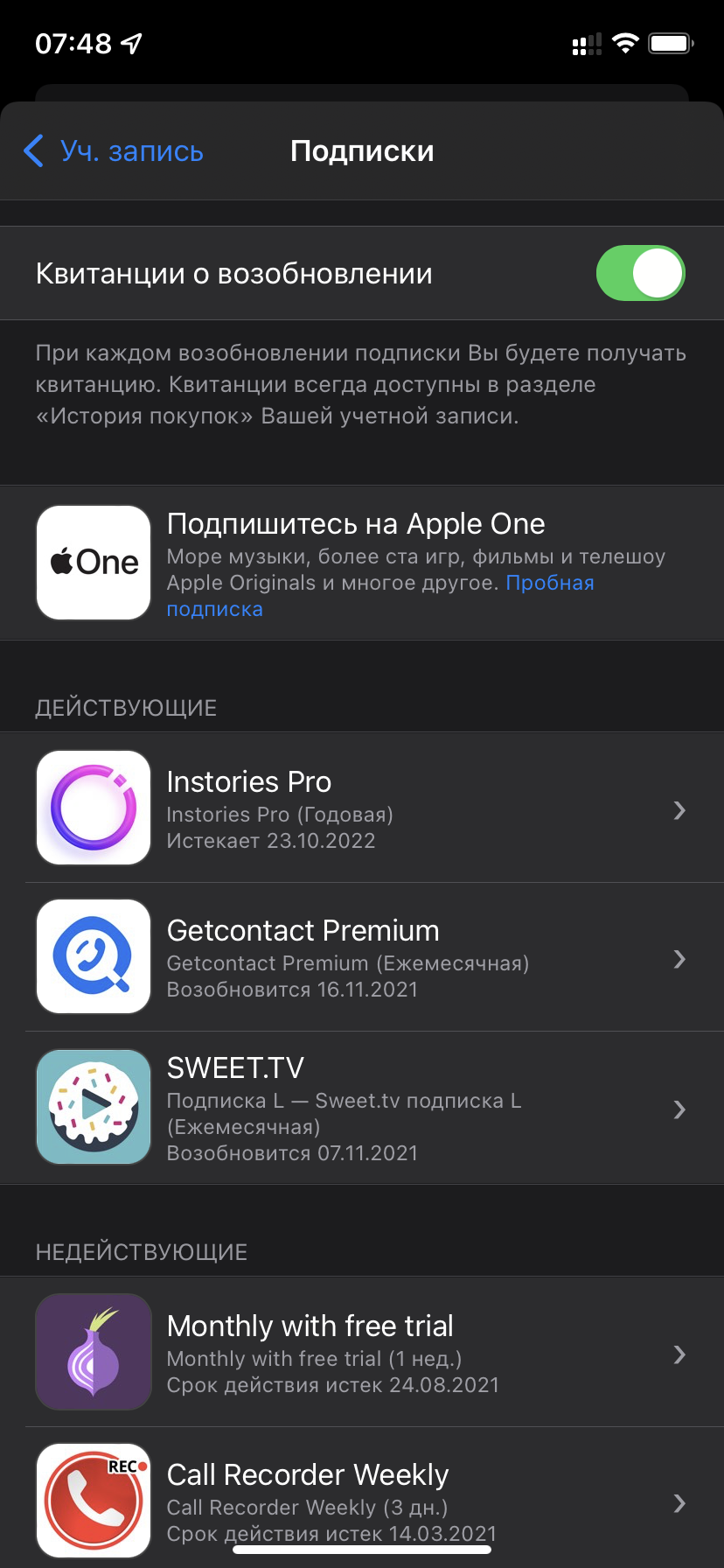The height and width of the screenshot is (1568, 724).
Task: View SWEET.TV subscription details
Action: pos(362,1109)
